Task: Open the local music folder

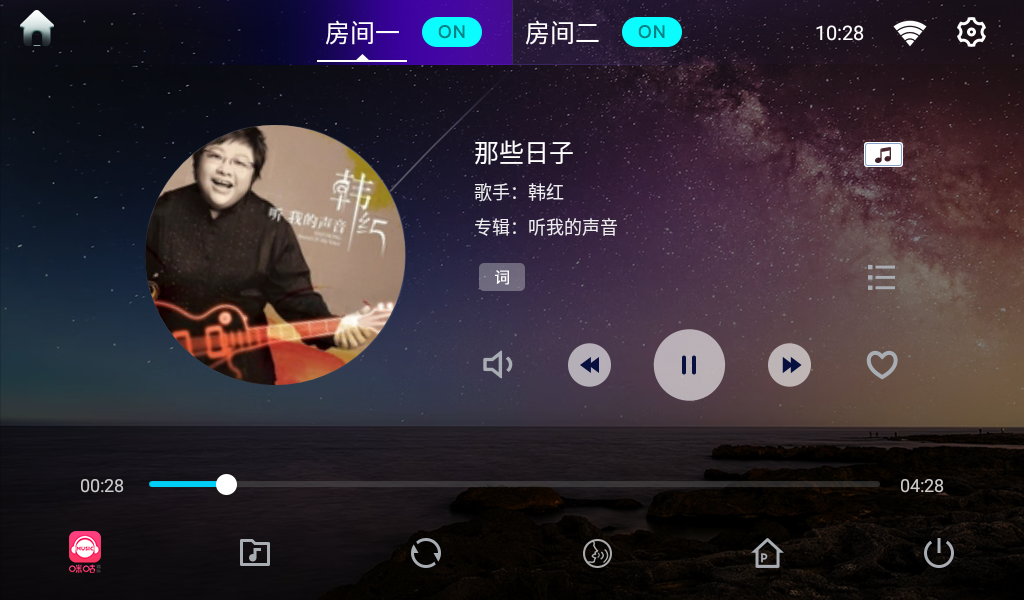Action: pos(255,552)
